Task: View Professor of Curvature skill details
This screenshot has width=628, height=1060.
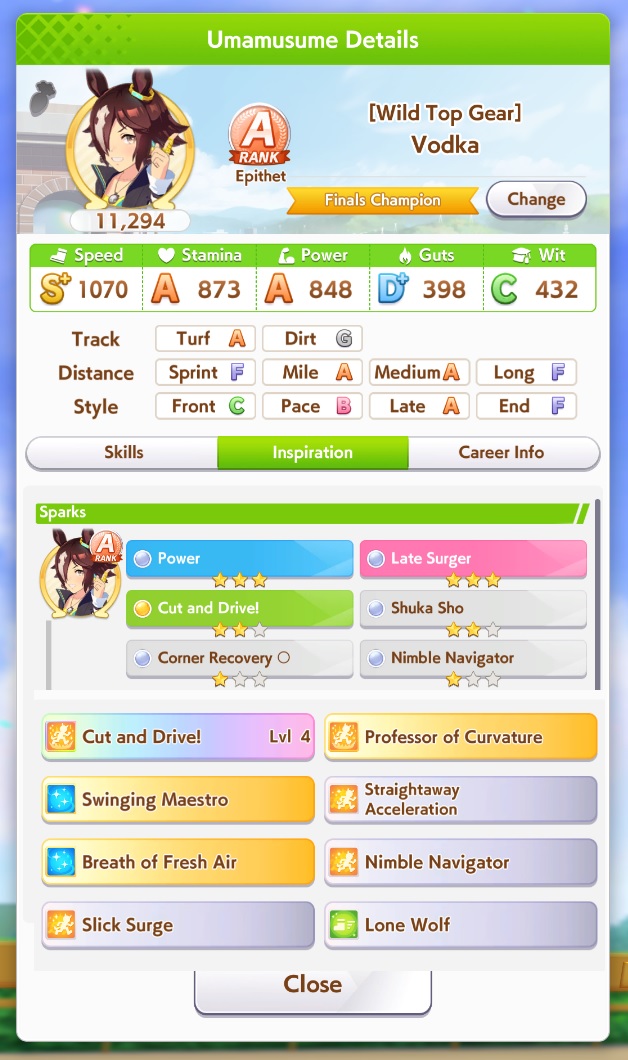Action: point(461,737)
